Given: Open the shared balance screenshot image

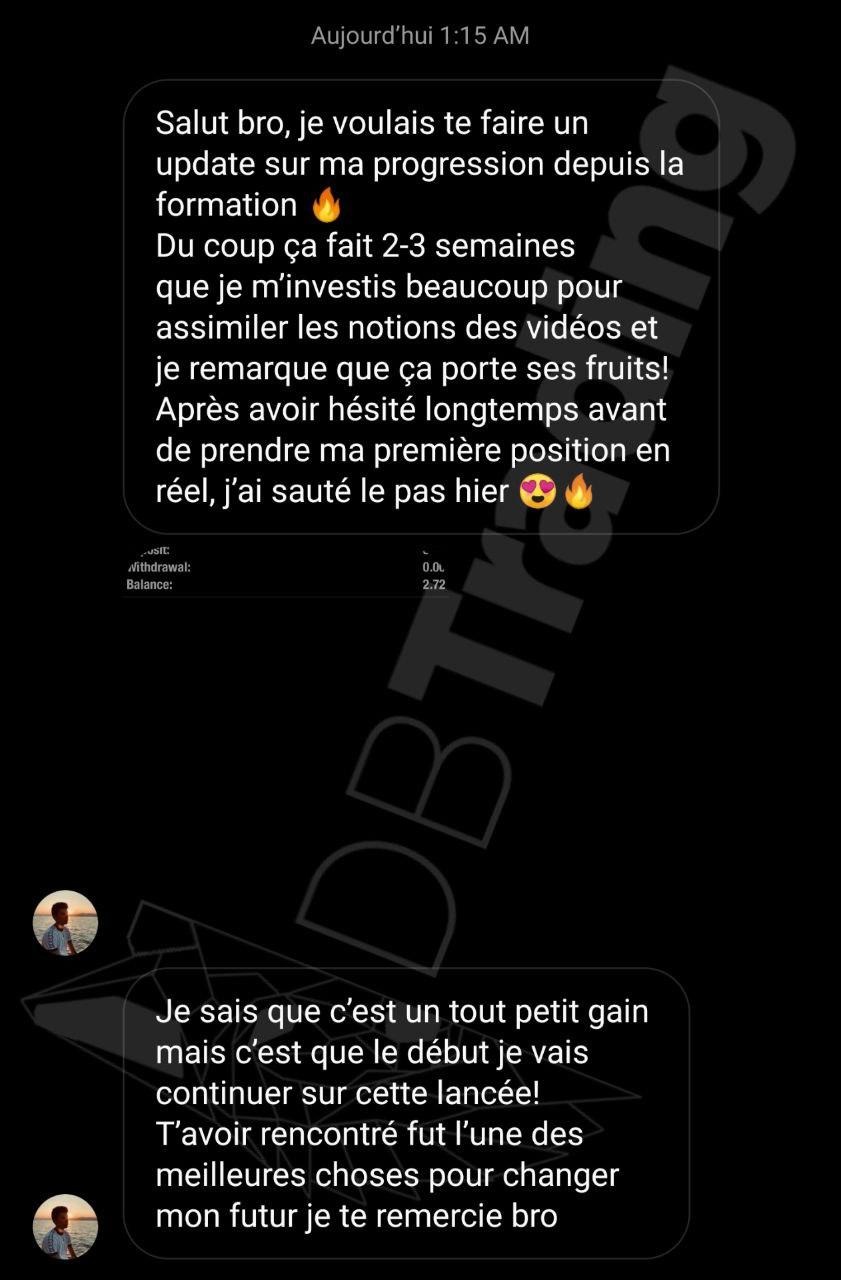Looking at the screenshot, I should pyautogui.click(x=286, y=568).
